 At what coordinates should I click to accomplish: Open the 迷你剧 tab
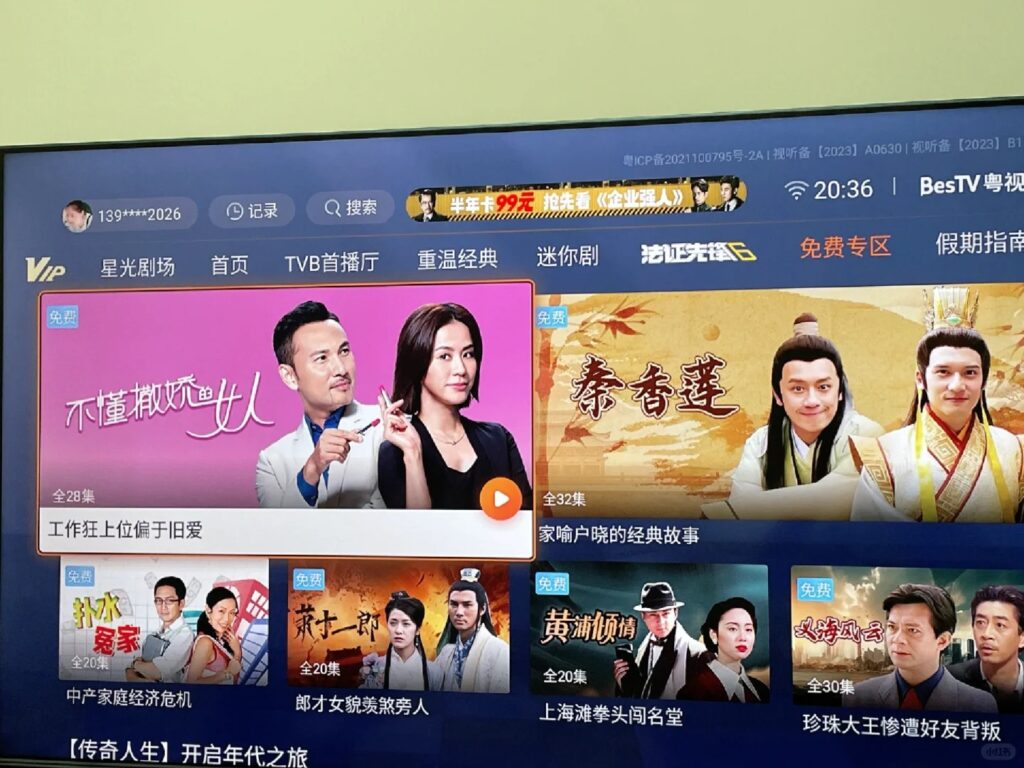tap(567, 257)
